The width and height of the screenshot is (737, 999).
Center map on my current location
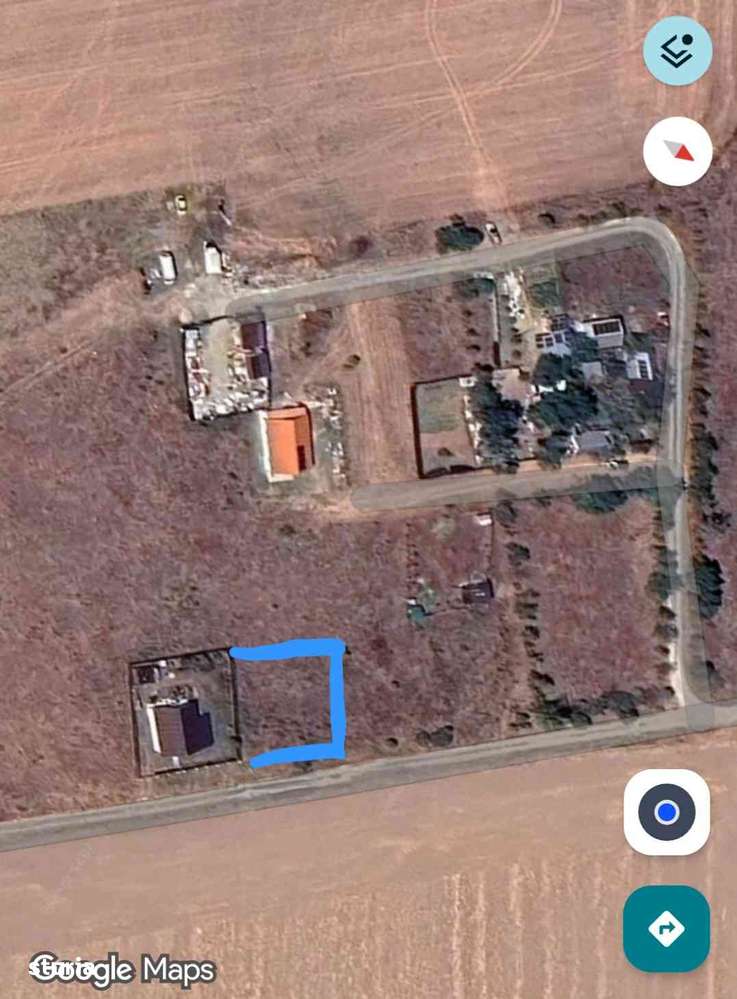pyautogui.click(x=666, y=812)
